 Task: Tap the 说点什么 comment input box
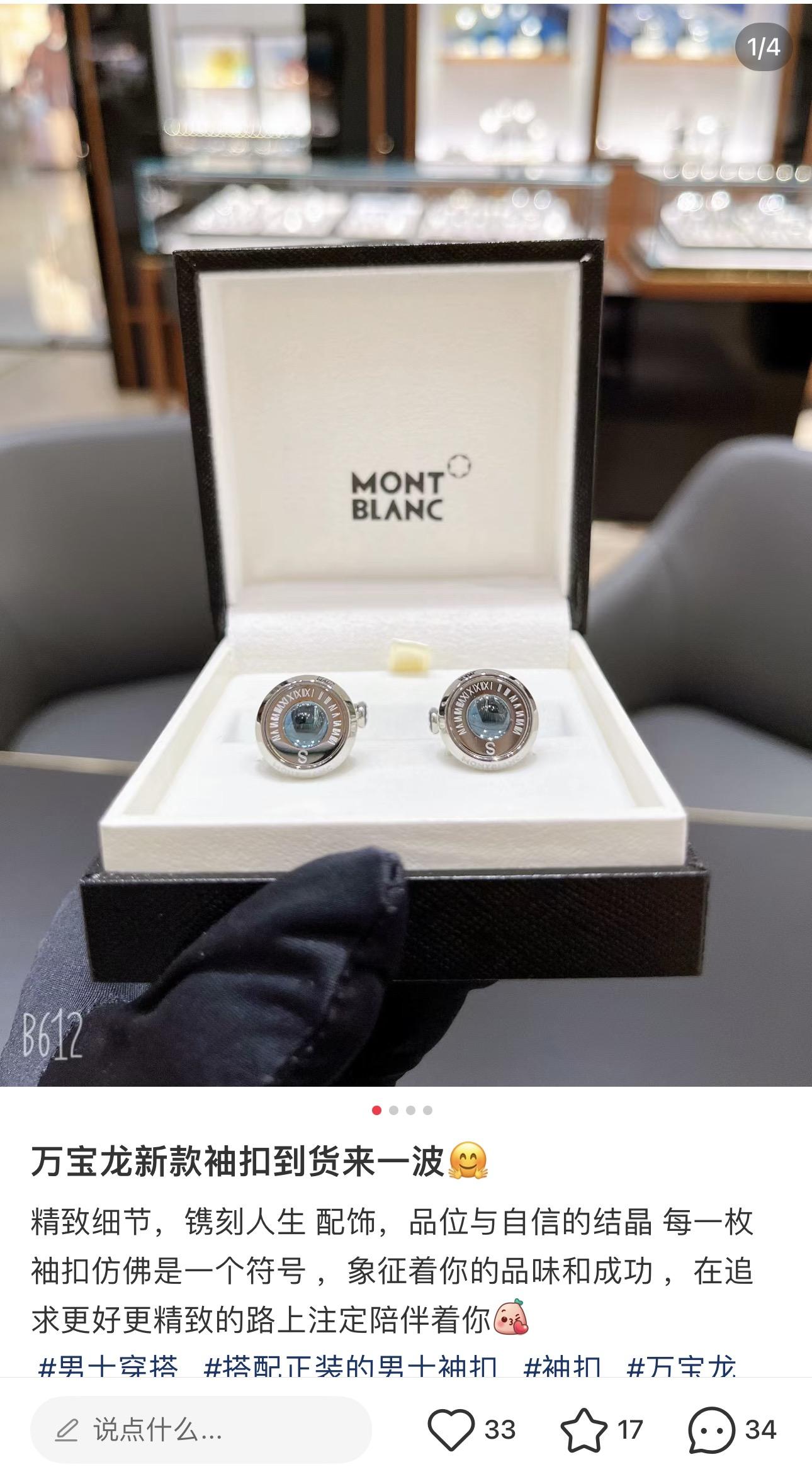[x=201, y=1431]
